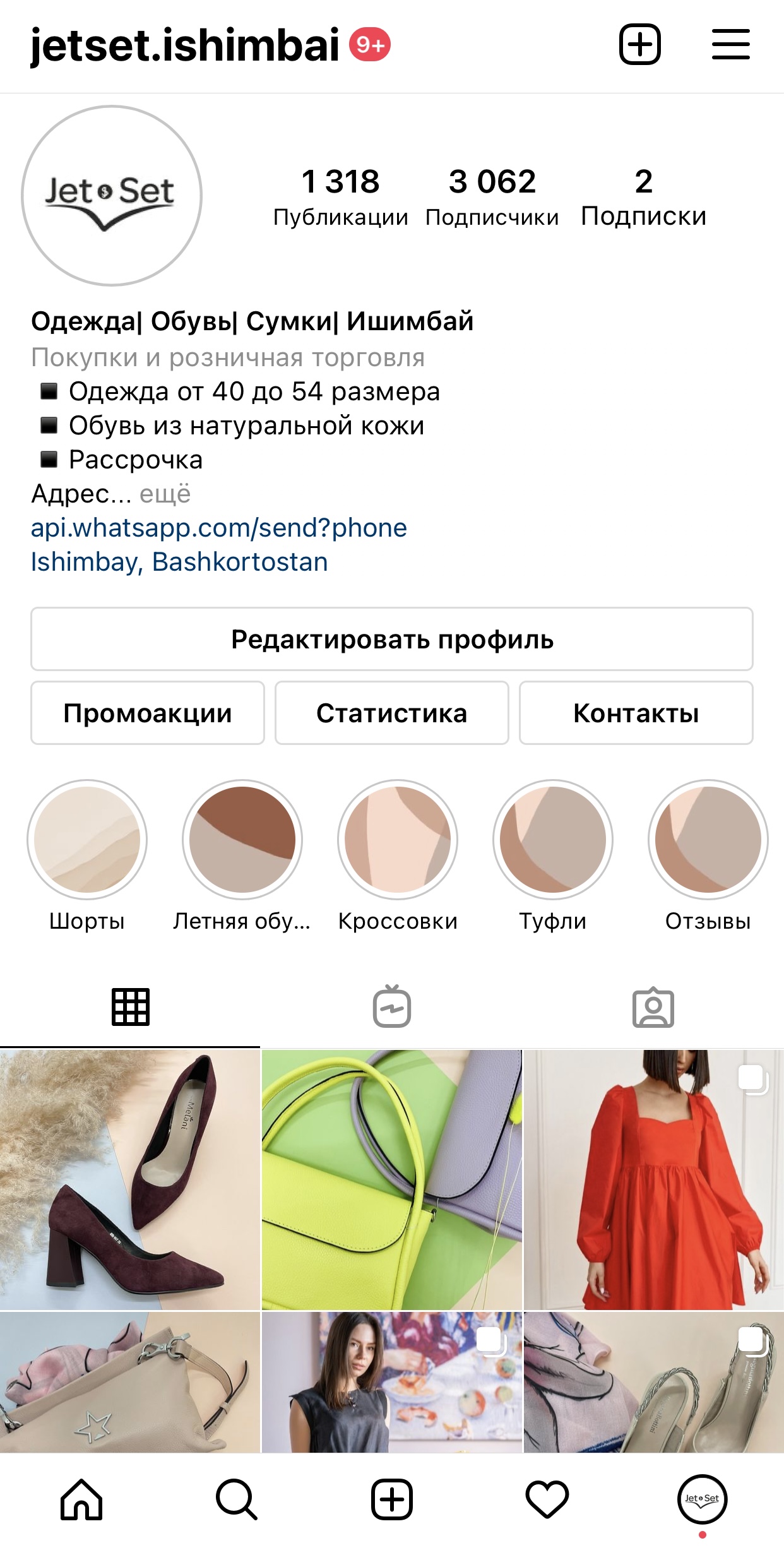The height and width of the screenshot is (1567, 784).
Task: Open the burgundy suede heels post
Action: tap(129, 1179)
